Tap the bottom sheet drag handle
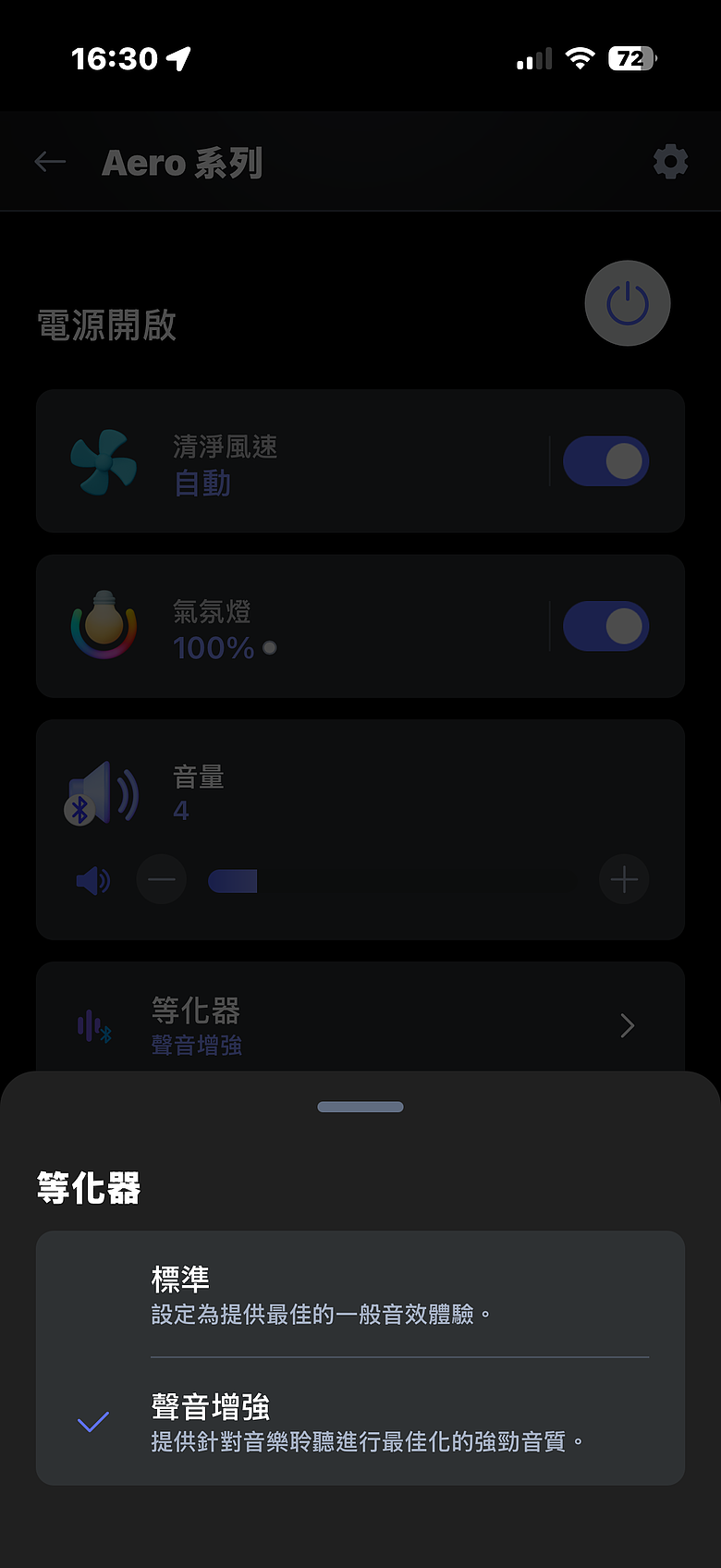The height and width of the screenshot is (1568, 721). (360, 1107)
